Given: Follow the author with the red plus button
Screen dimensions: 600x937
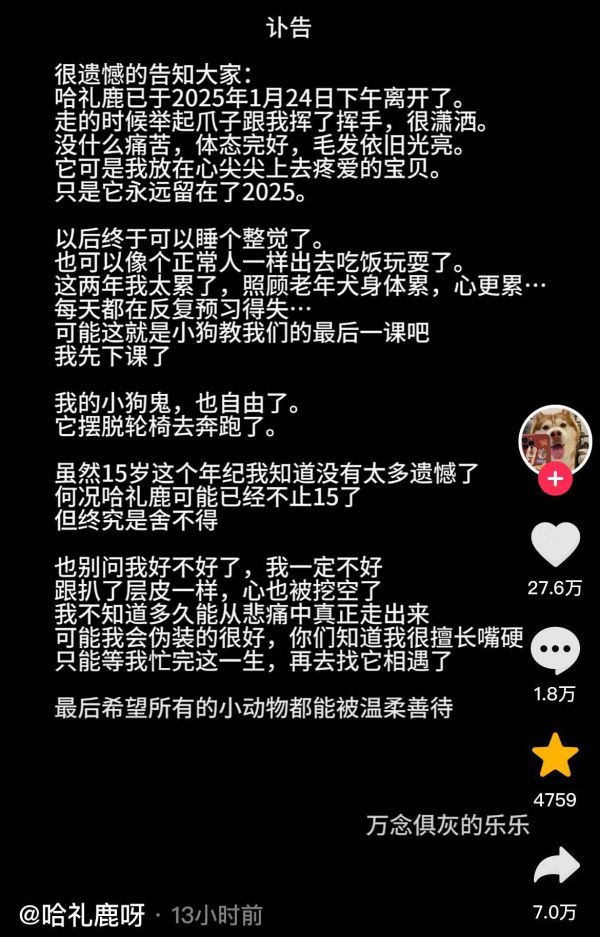Looking at the screenshot, I should pos(555,480).
